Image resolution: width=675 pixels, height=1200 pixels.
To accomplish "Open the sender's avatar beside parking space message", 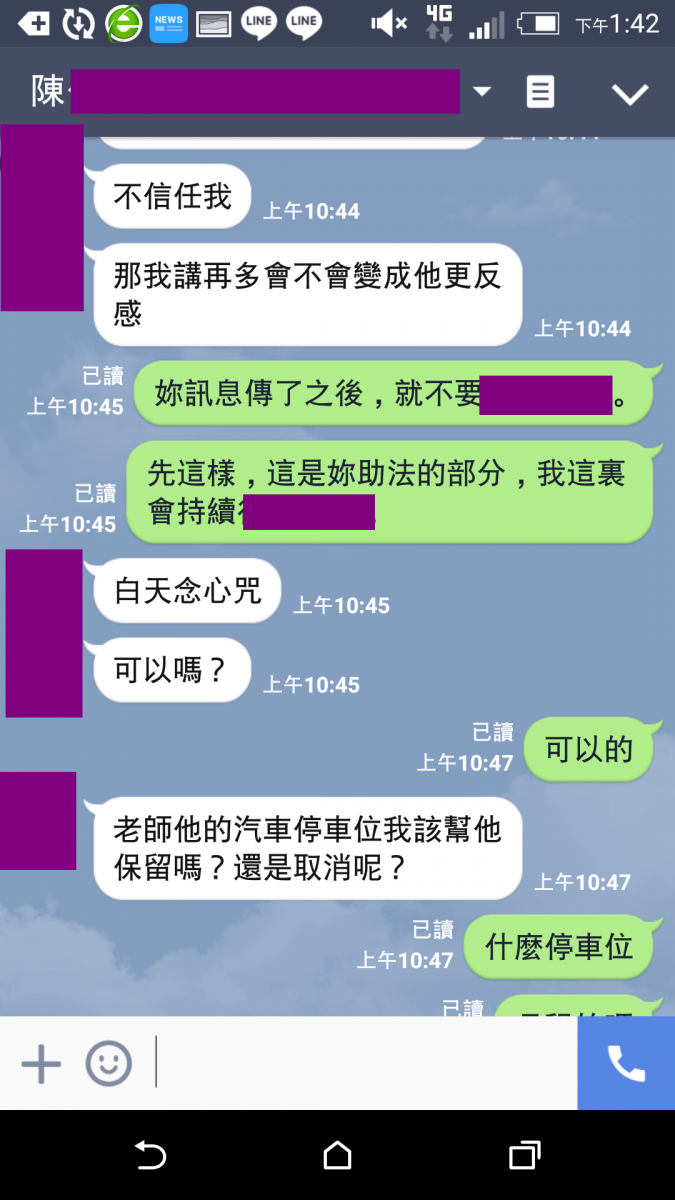I will click(38, 820).
